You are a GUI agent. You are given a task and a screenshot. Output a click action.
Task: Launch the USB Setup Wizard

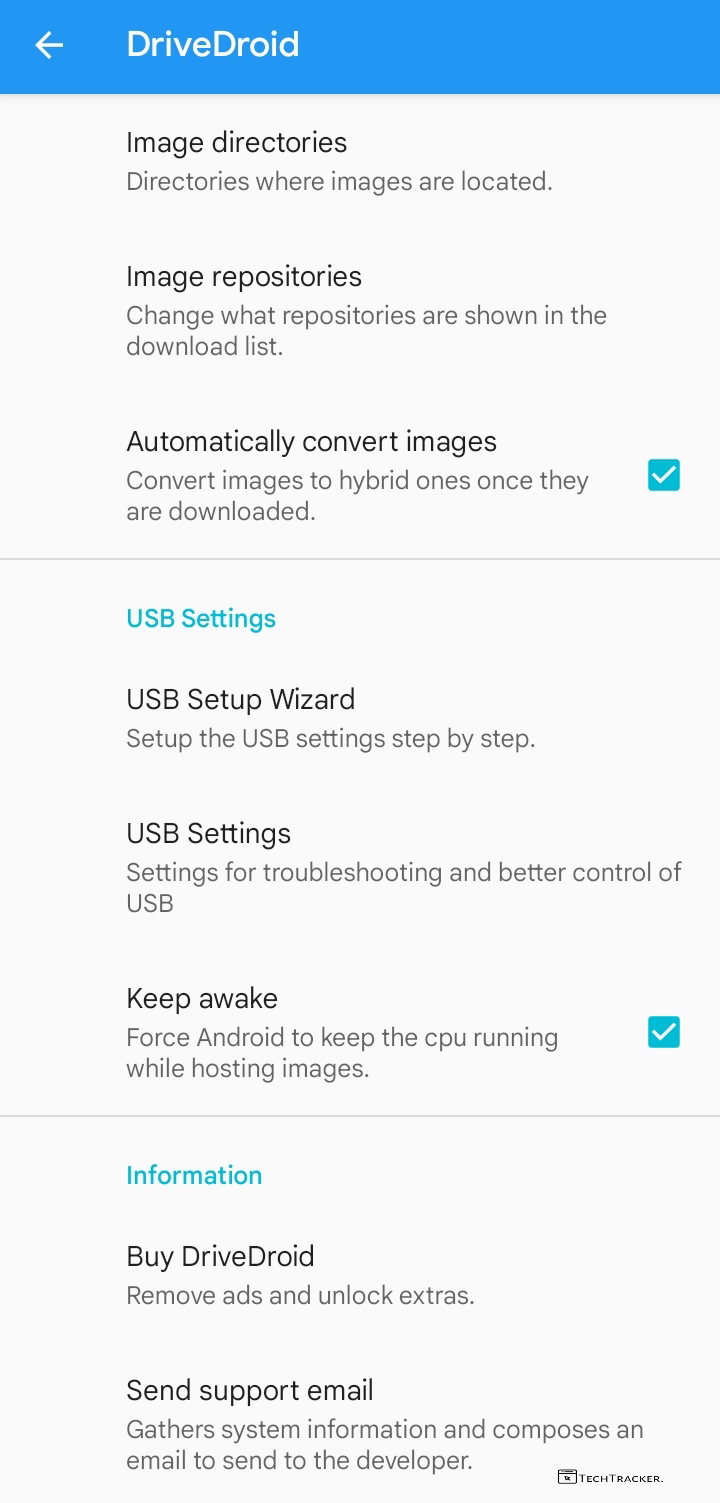pyautogui.click(x=330, y=718)
